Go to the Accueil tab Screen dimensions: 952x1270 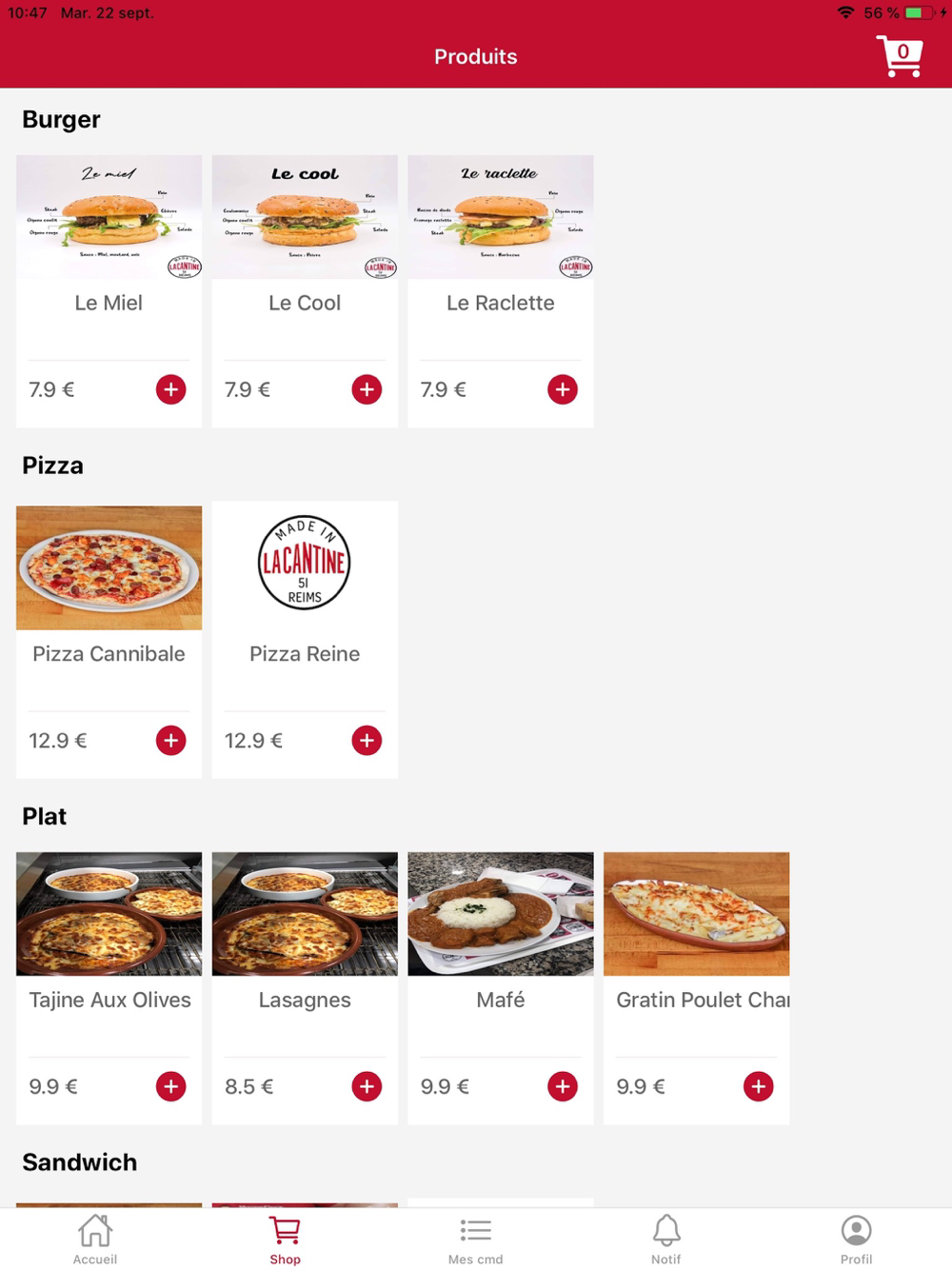95,1240
